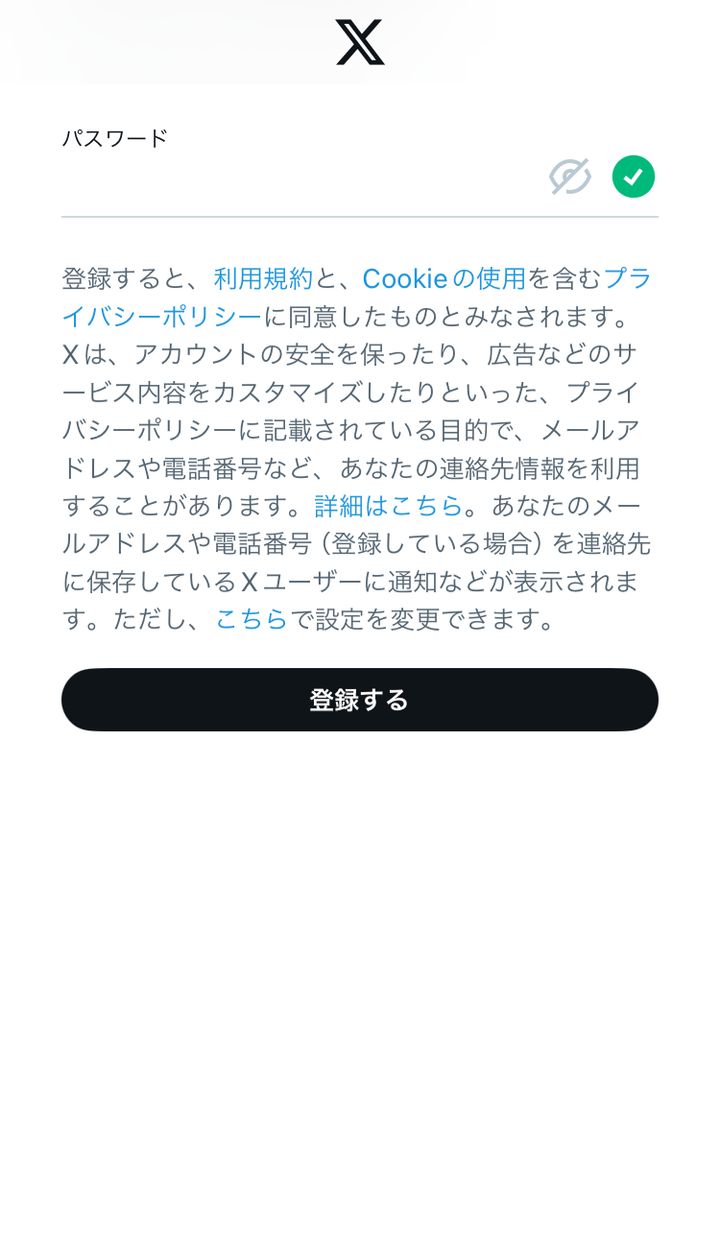Toggle password visibility eye icon
Screen dimensions: 720x1242
coord(570,177)
